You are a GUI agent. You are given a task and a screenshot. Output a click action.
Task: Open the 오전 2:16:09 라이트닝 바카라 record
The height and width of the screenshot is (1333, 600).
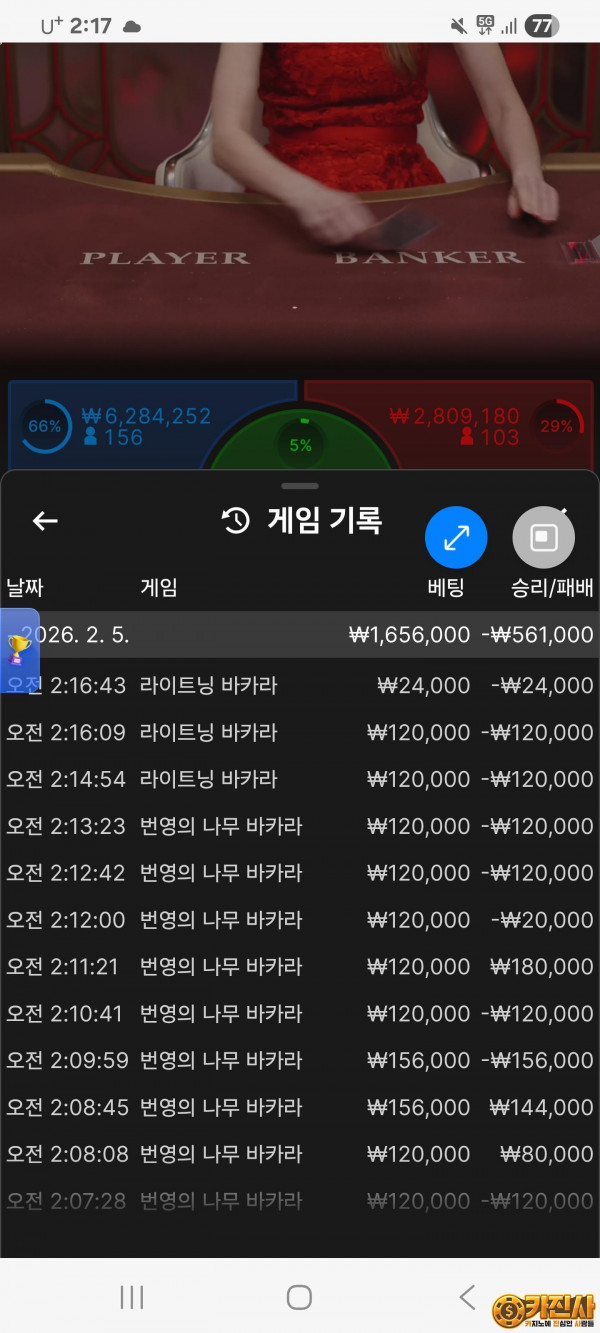click(300, 732)
